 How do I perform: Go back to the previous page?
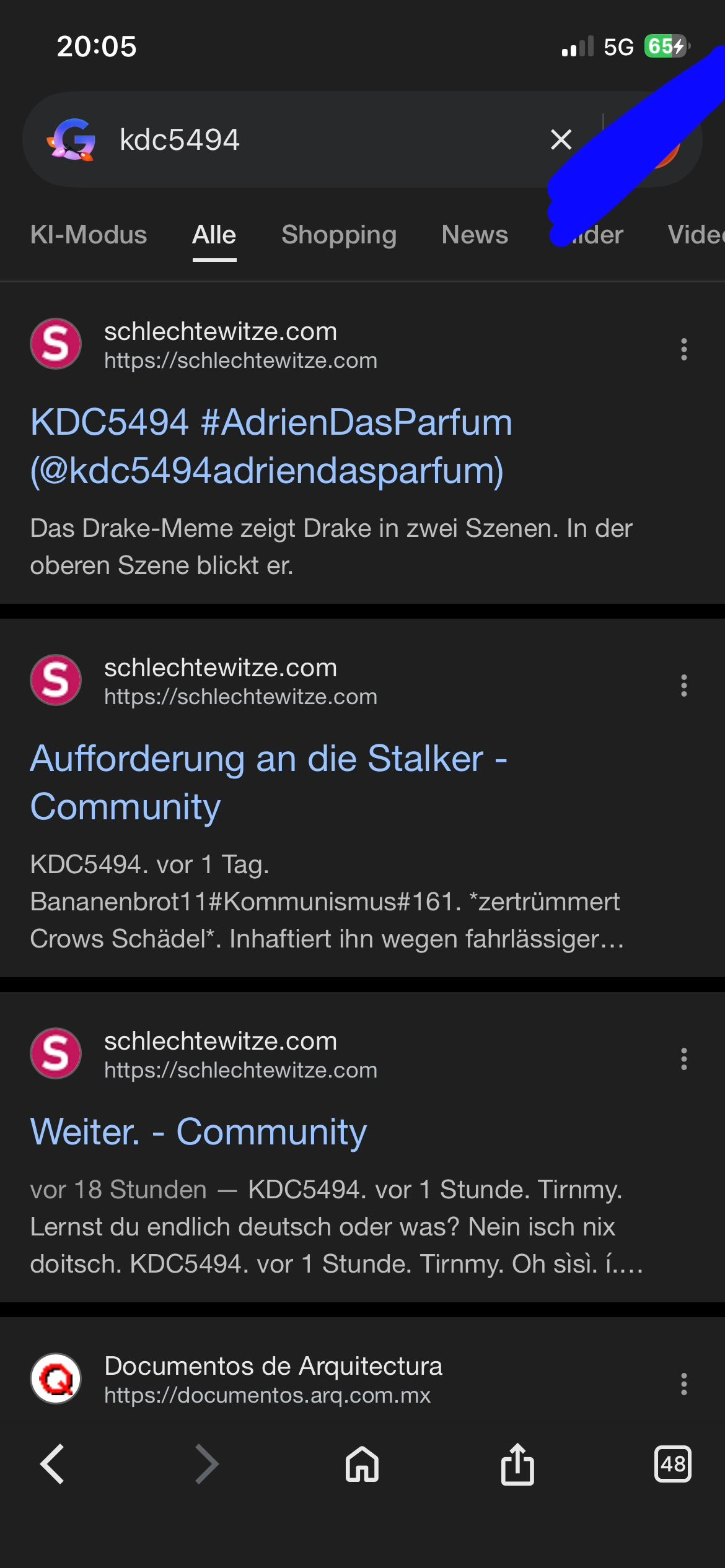click(x=52, y=1464)
